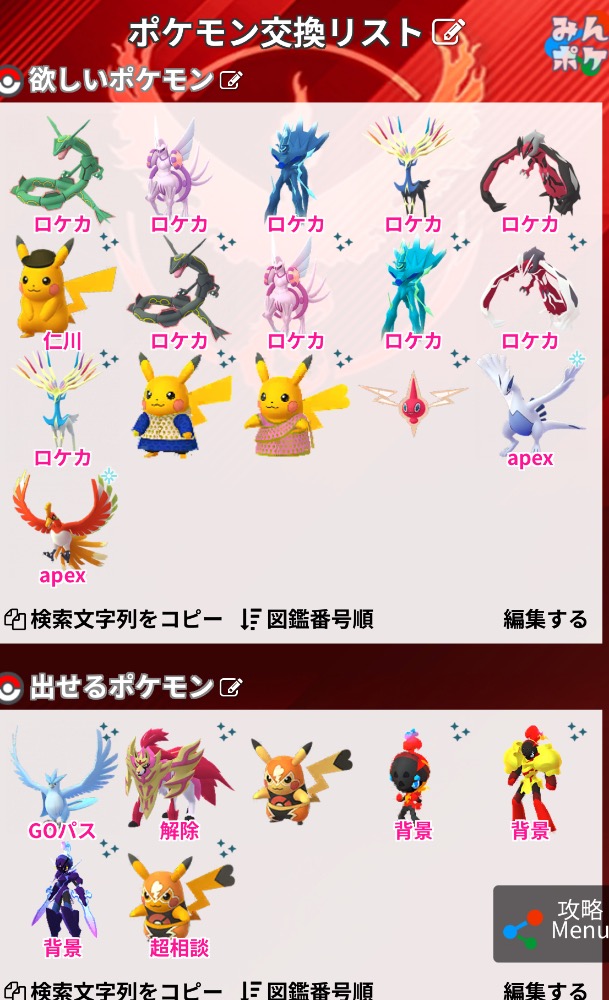The width and height of the screenshot is (609, 1000).
Task: Select the Lugia labeled apex
Action: [x=529, y=407]
